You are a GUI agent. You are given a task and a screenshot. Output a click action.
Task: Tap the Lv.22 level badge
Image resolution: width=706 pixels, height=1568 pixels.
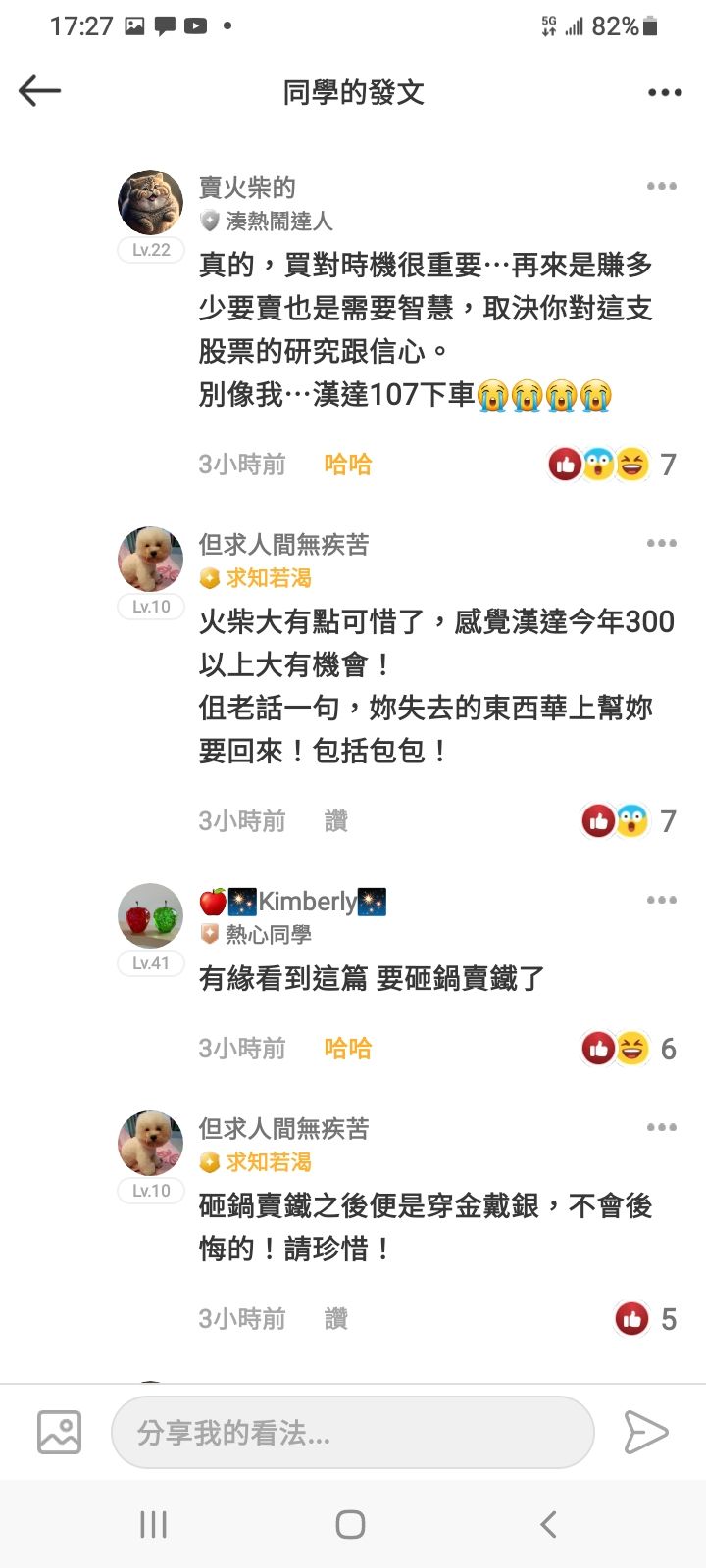tap(150, 249)
